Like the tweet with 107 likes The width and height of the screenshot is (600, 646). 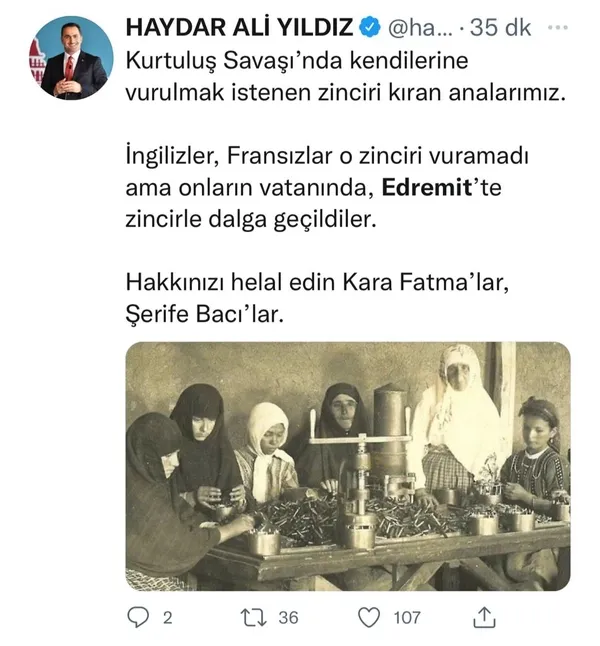click(x=371, y=617)
